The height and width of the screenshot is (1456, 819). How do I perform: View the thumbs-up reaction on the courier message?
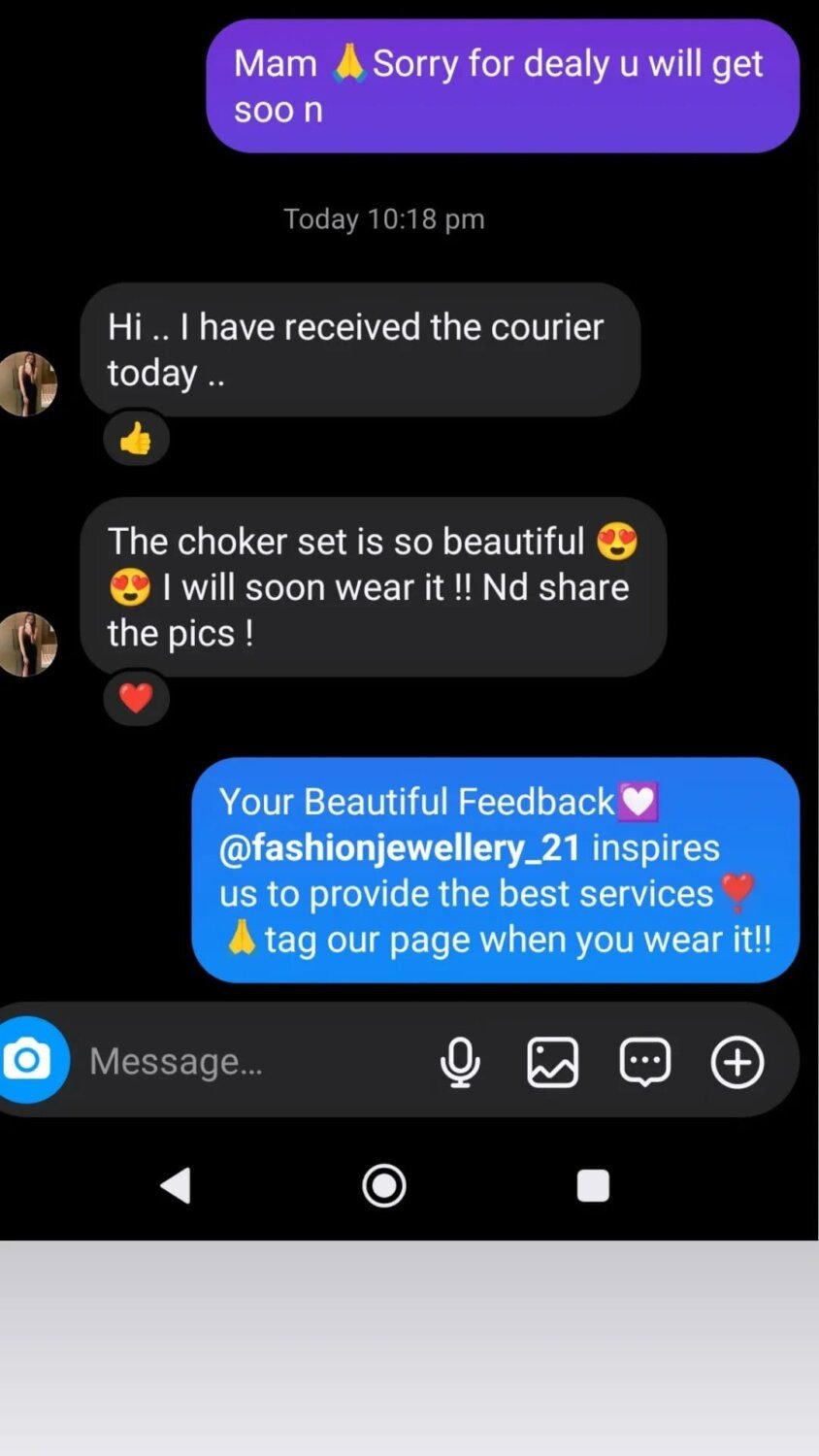136,440
